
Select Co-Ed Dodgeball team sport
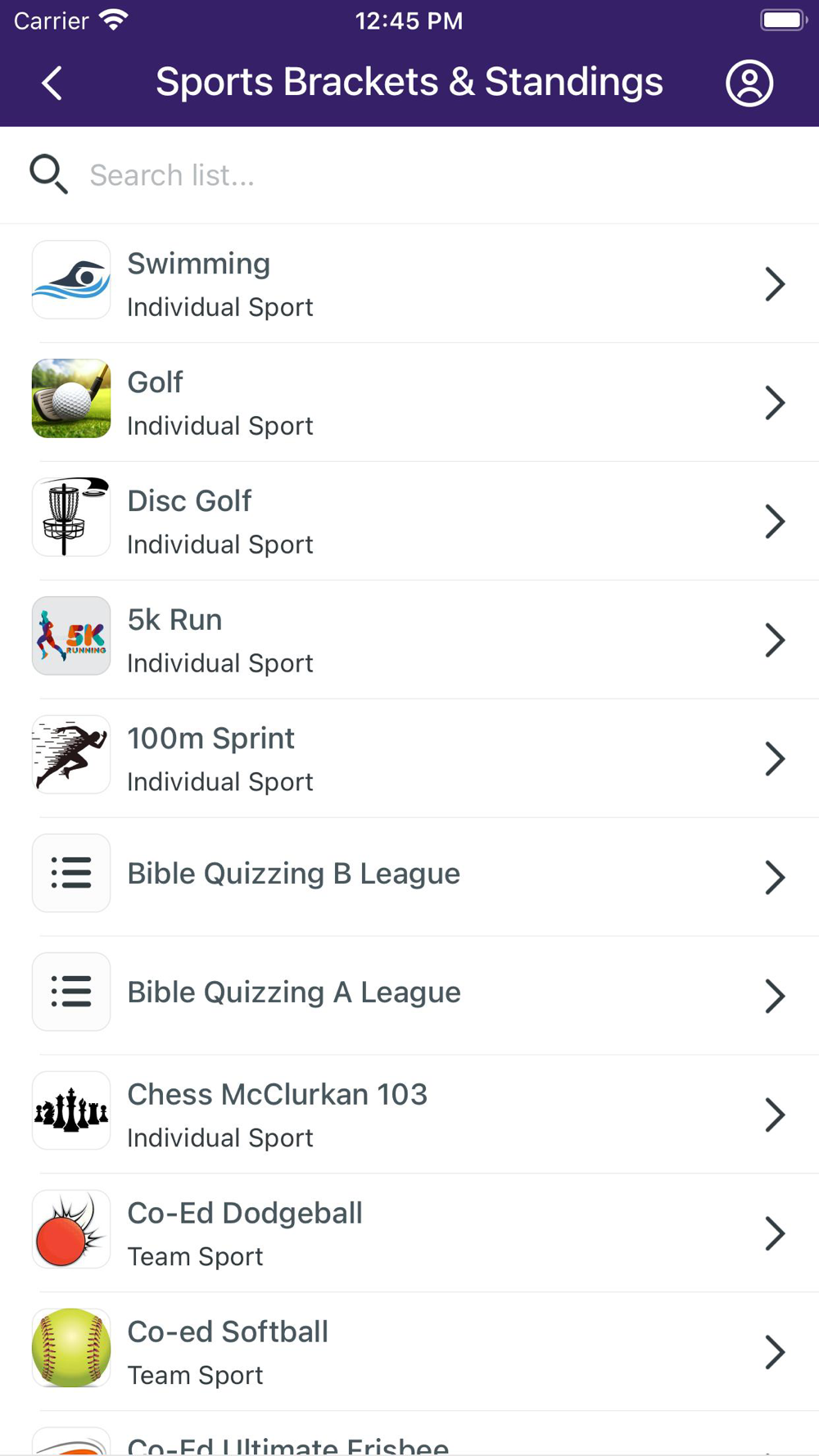pos(409,1233)
